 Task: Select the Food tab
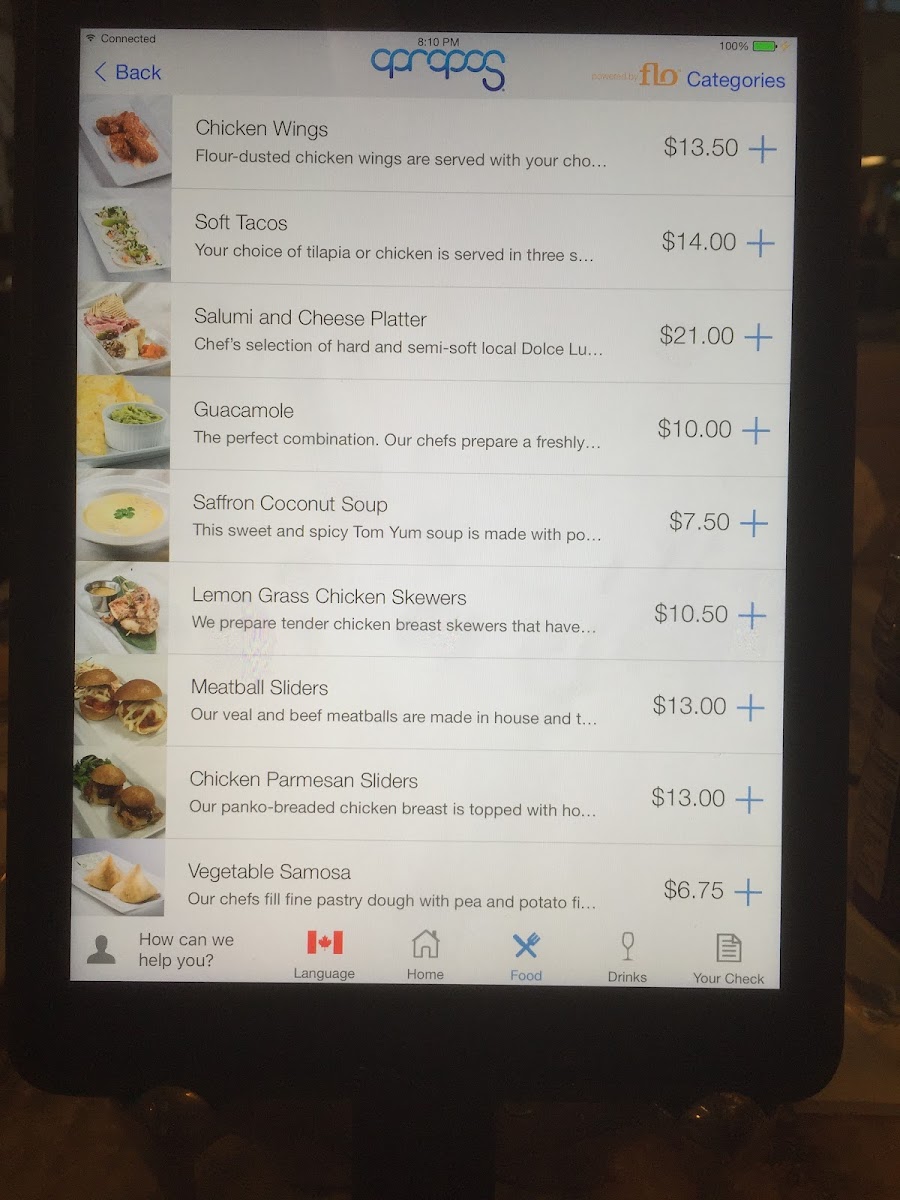(526, 956)
